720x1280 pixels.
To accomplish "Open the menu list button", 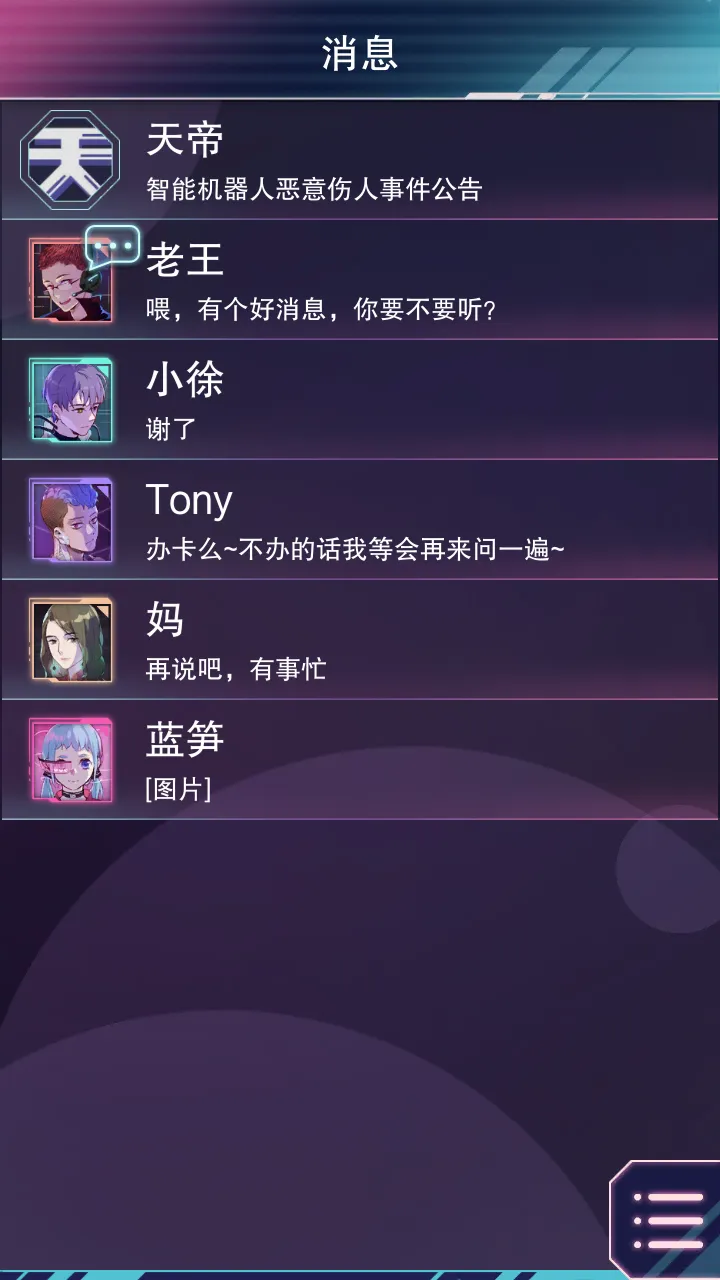I will [667, 1220].
